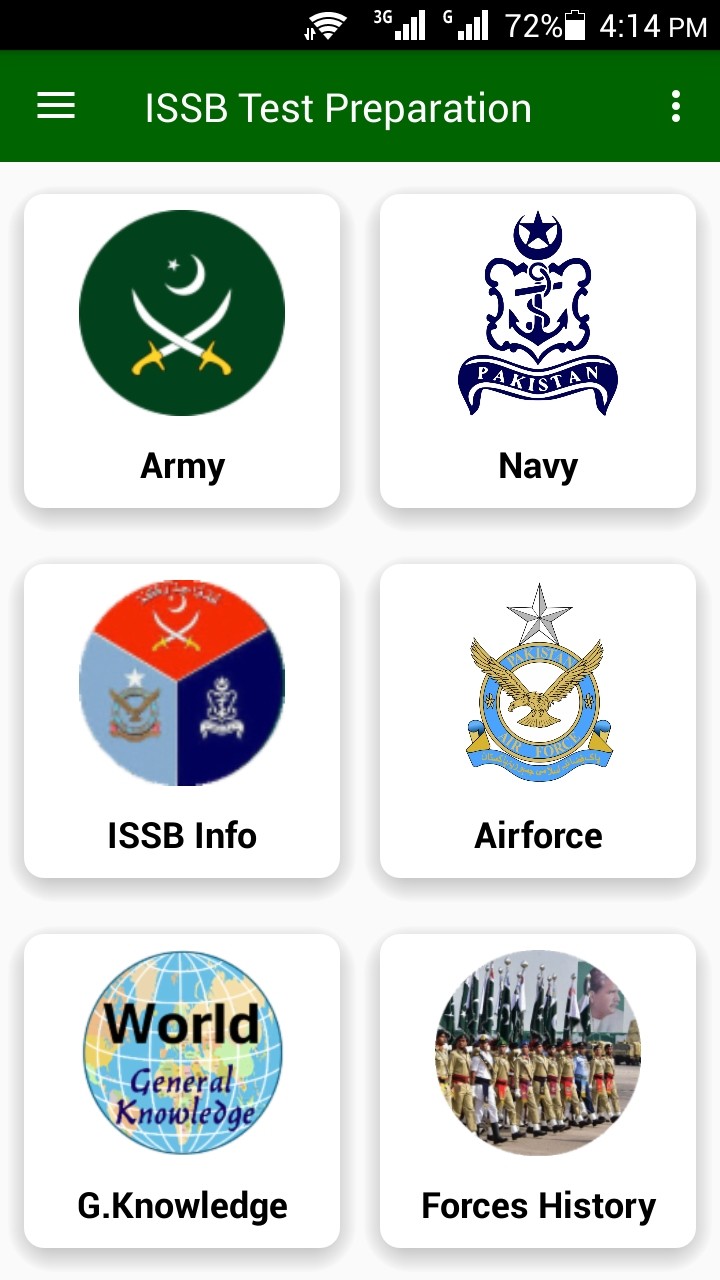Open the ISSB Info card
Screen dimensions: 720x1280
[182, 720]
